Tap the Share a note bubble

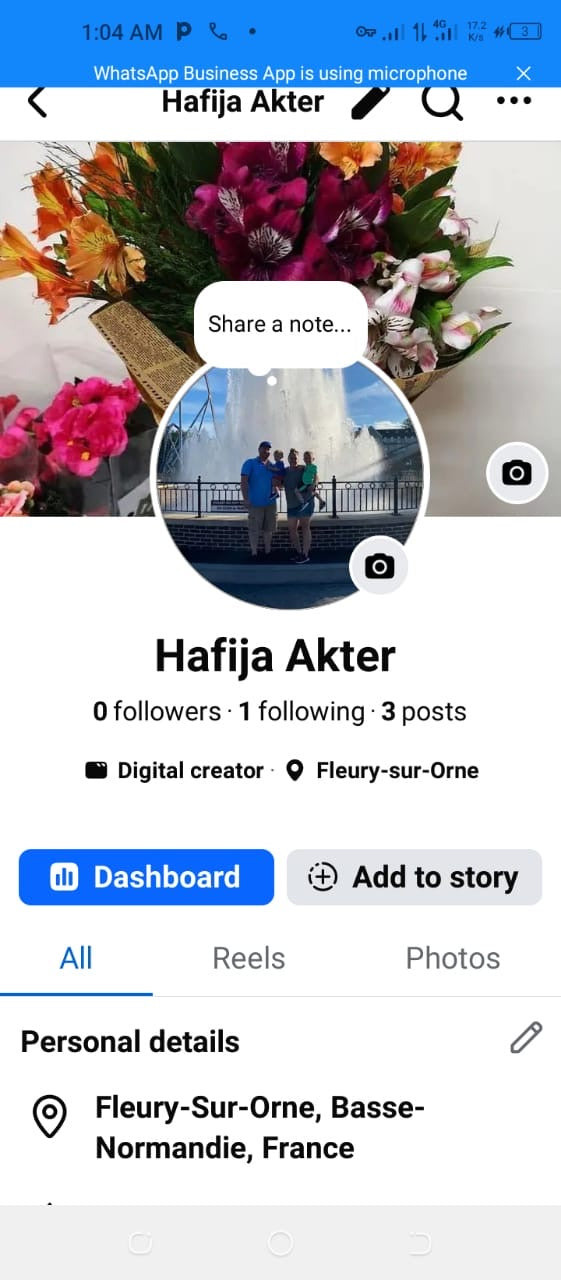[x=280, y=324]
